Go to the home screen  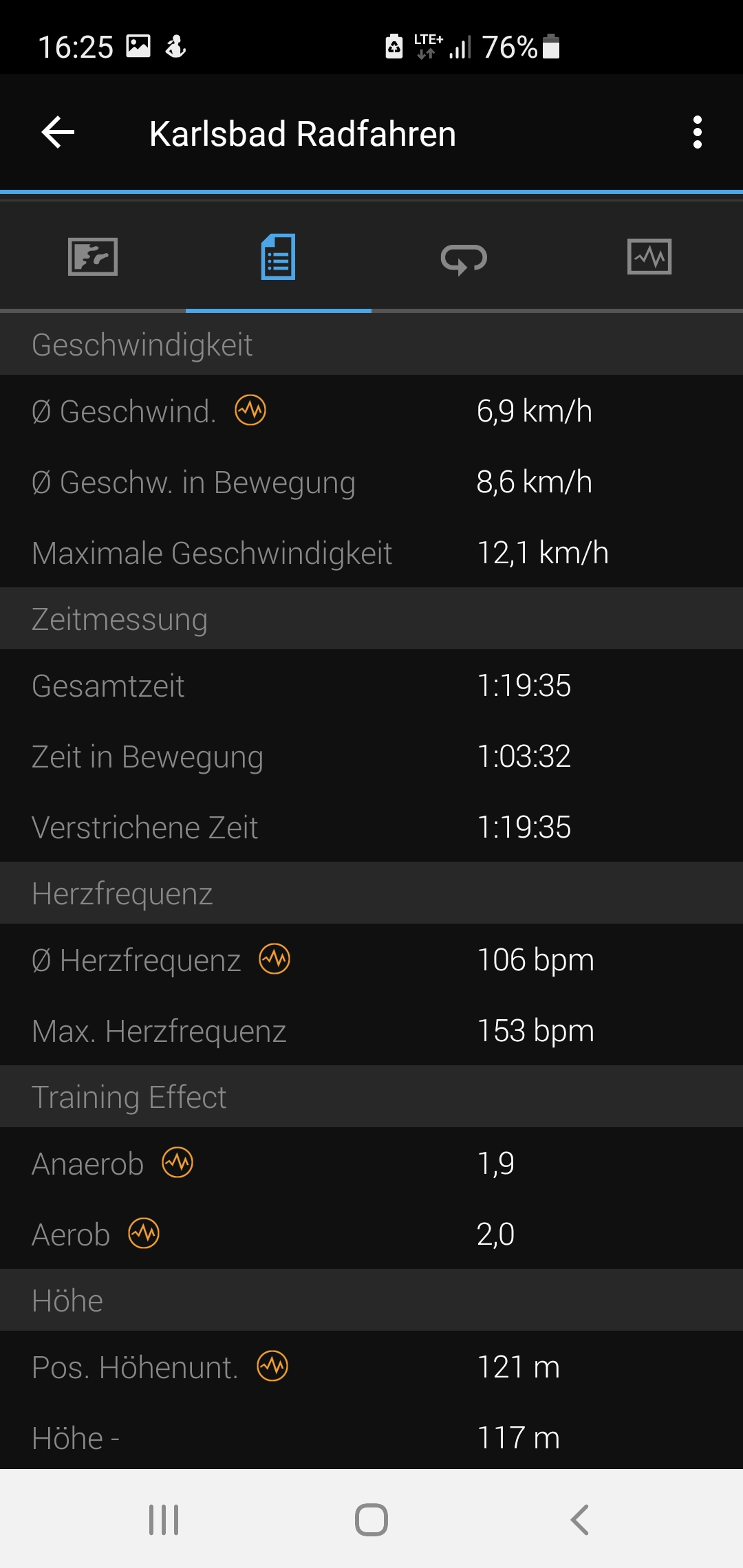(x=371, y=1520)
